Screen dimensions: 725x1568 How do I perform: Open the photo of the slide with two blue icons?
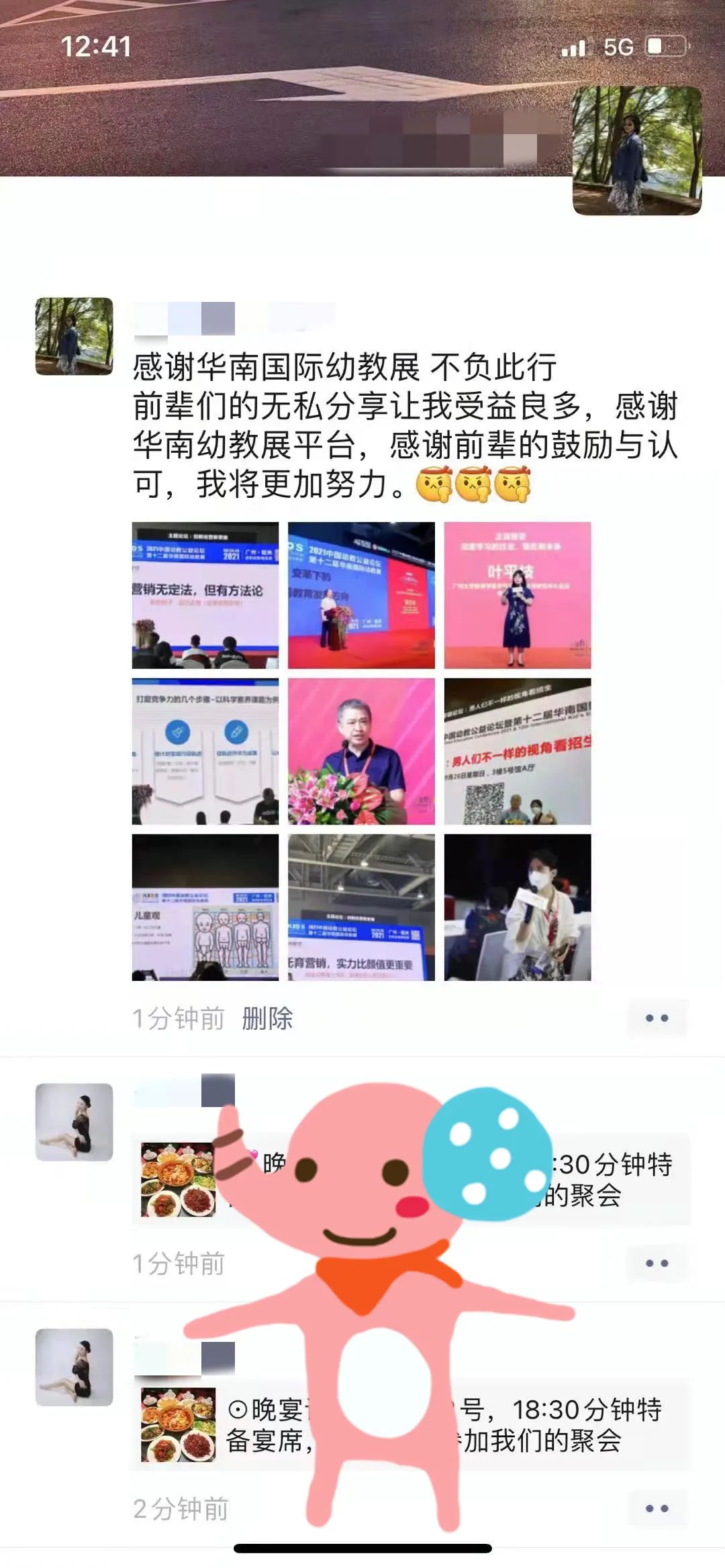coord(205,751)
